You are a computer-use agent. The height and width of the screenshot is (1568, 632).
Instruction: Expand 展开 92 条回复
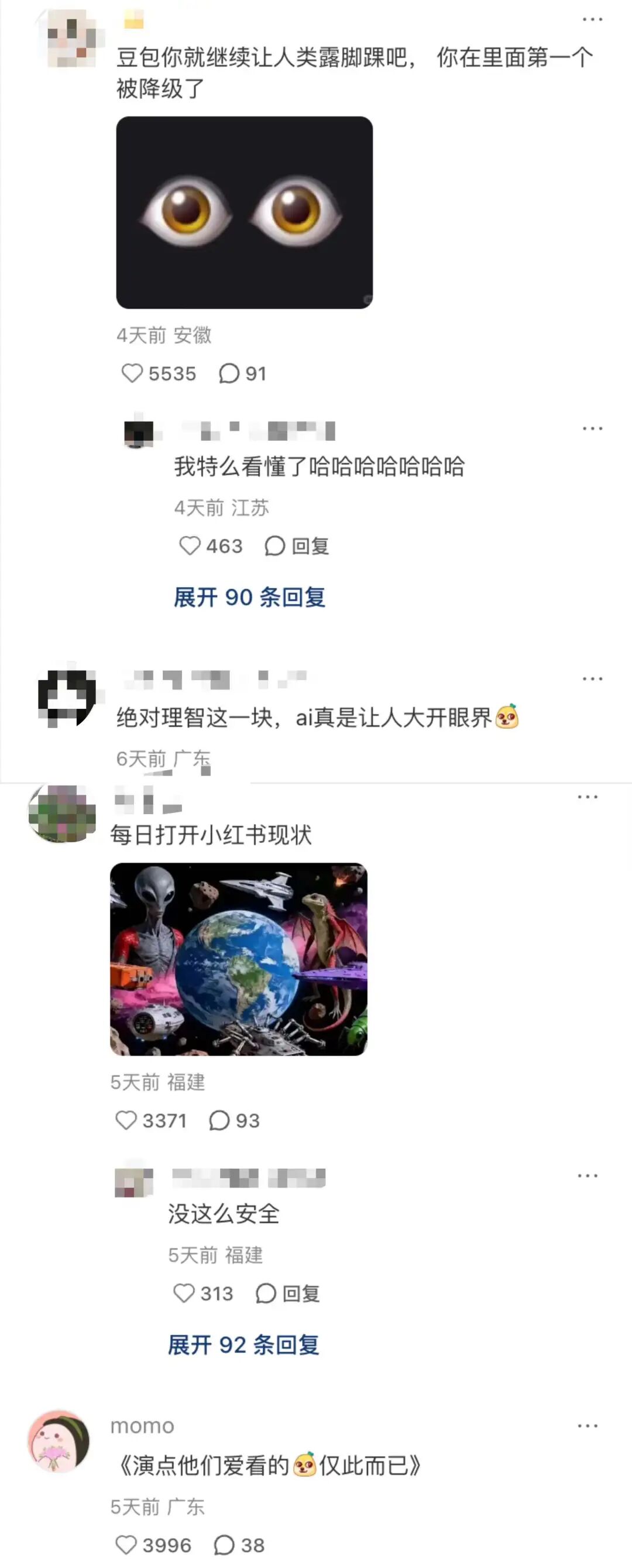[243, 1344]
